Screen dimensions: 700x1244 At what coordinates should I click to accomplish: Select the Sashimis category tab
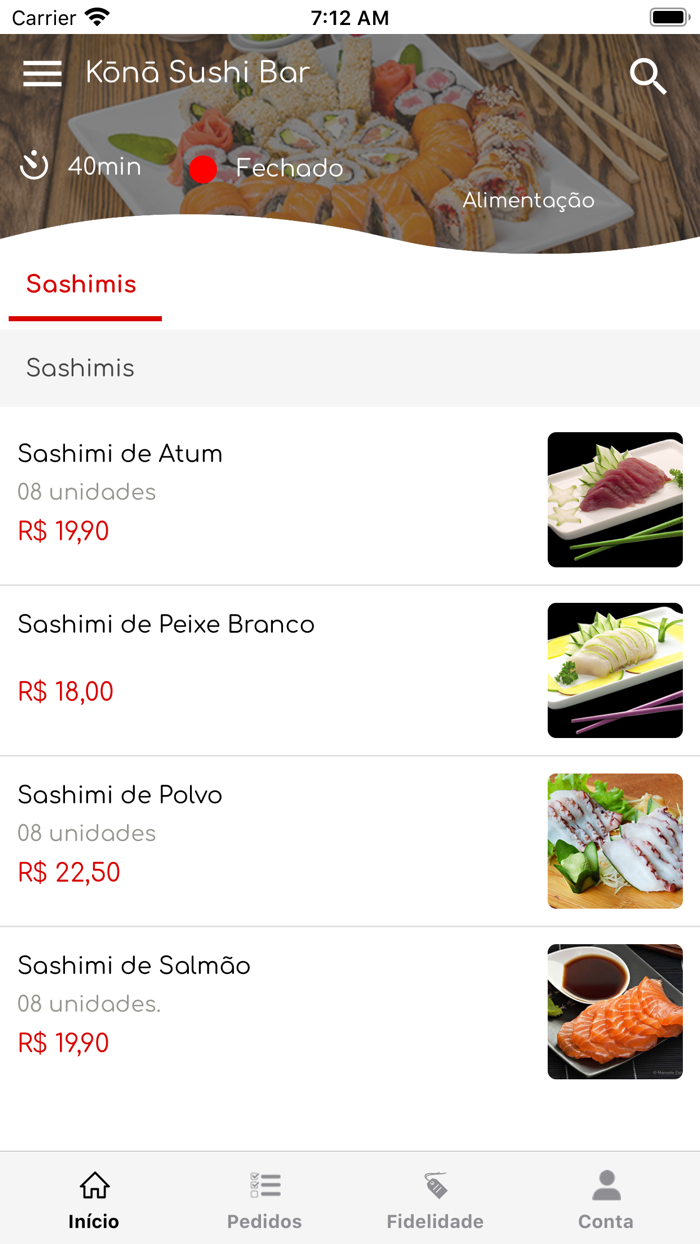(x=82, y=285)
